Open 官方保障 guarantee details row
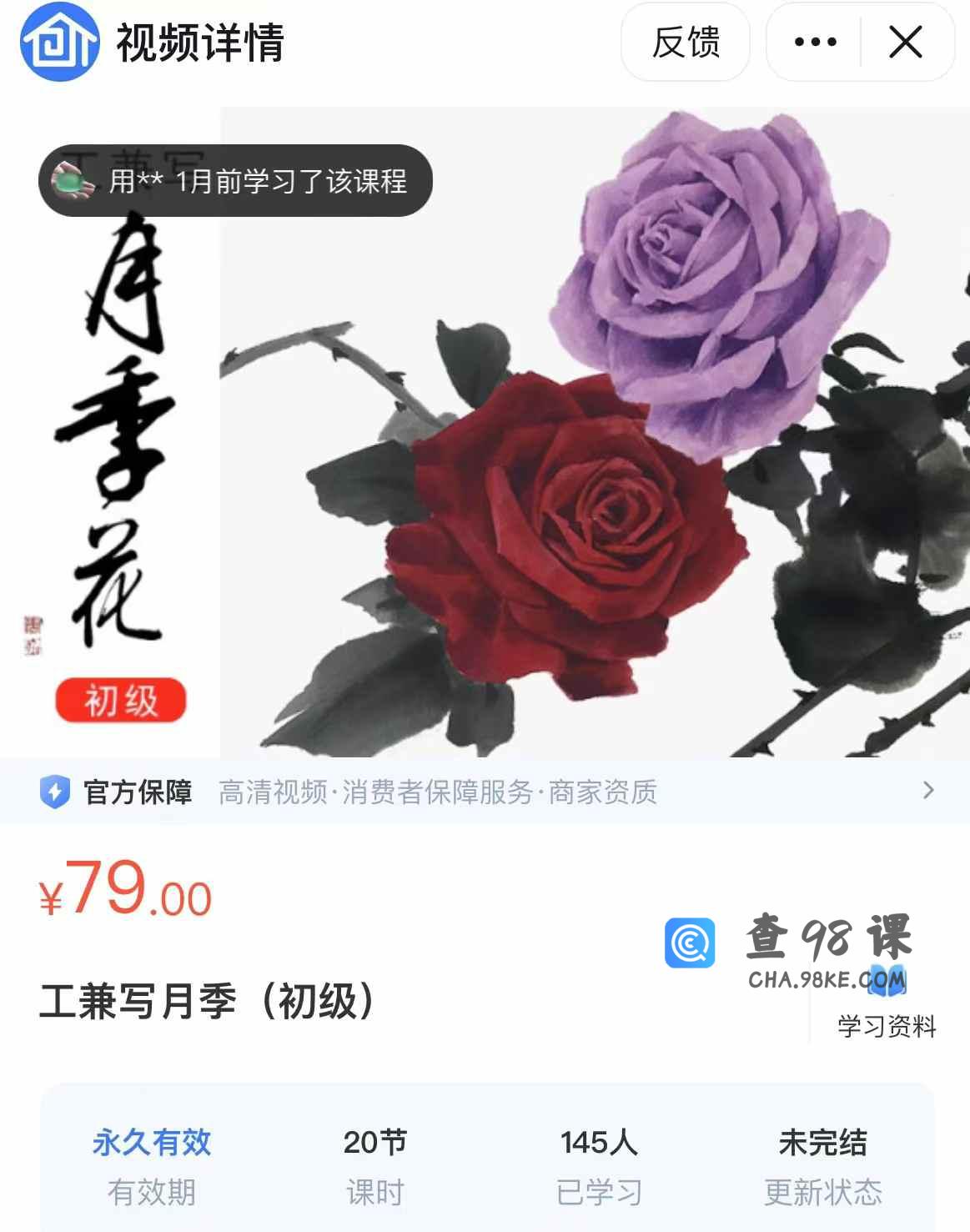970x1232 pixels. (x=484, y=791)
